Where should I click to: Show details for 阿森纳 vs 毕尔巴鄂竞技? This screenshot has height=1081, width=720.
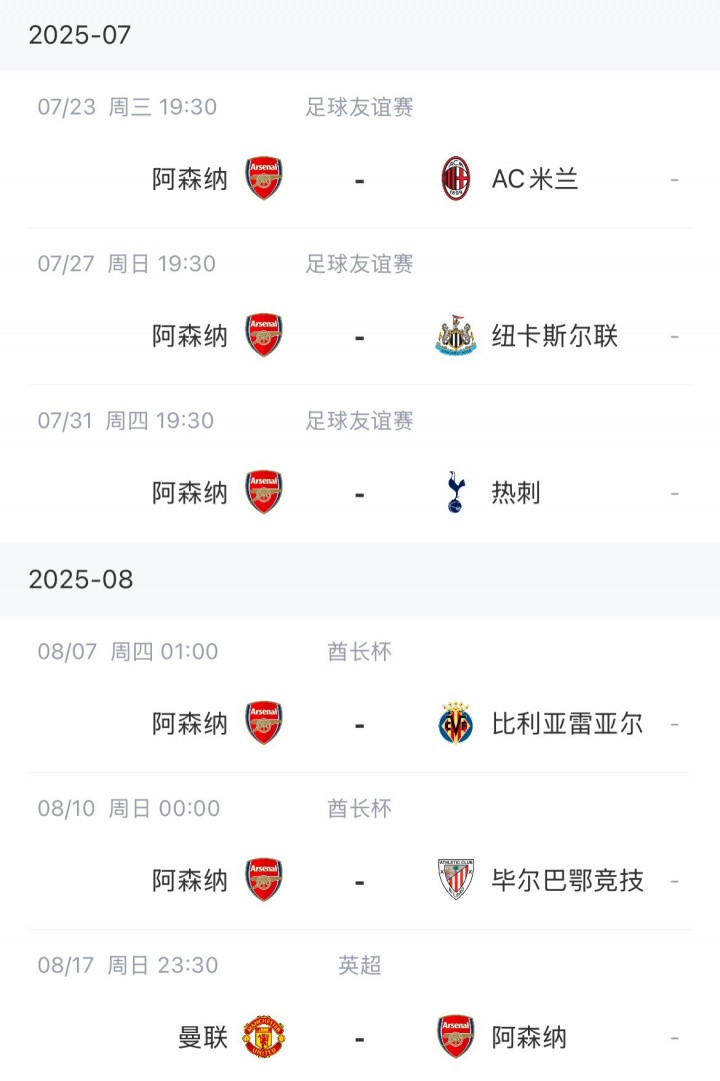pos(359,881)
